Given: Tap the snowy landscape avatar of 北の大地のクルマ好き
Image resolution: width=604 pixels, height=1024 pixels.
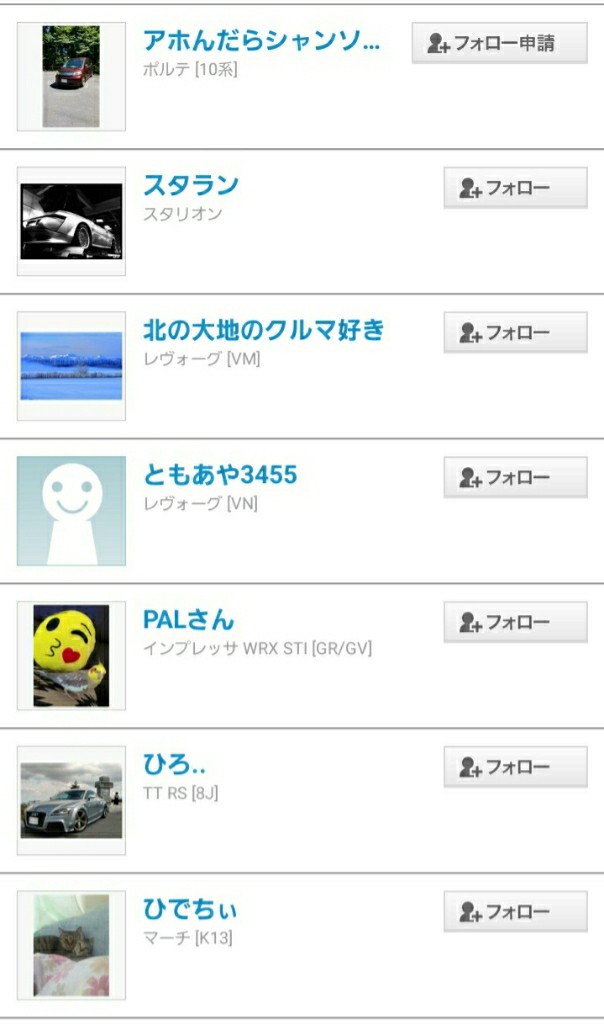Looking at the screenshot, I should click(x=71, y=366).
